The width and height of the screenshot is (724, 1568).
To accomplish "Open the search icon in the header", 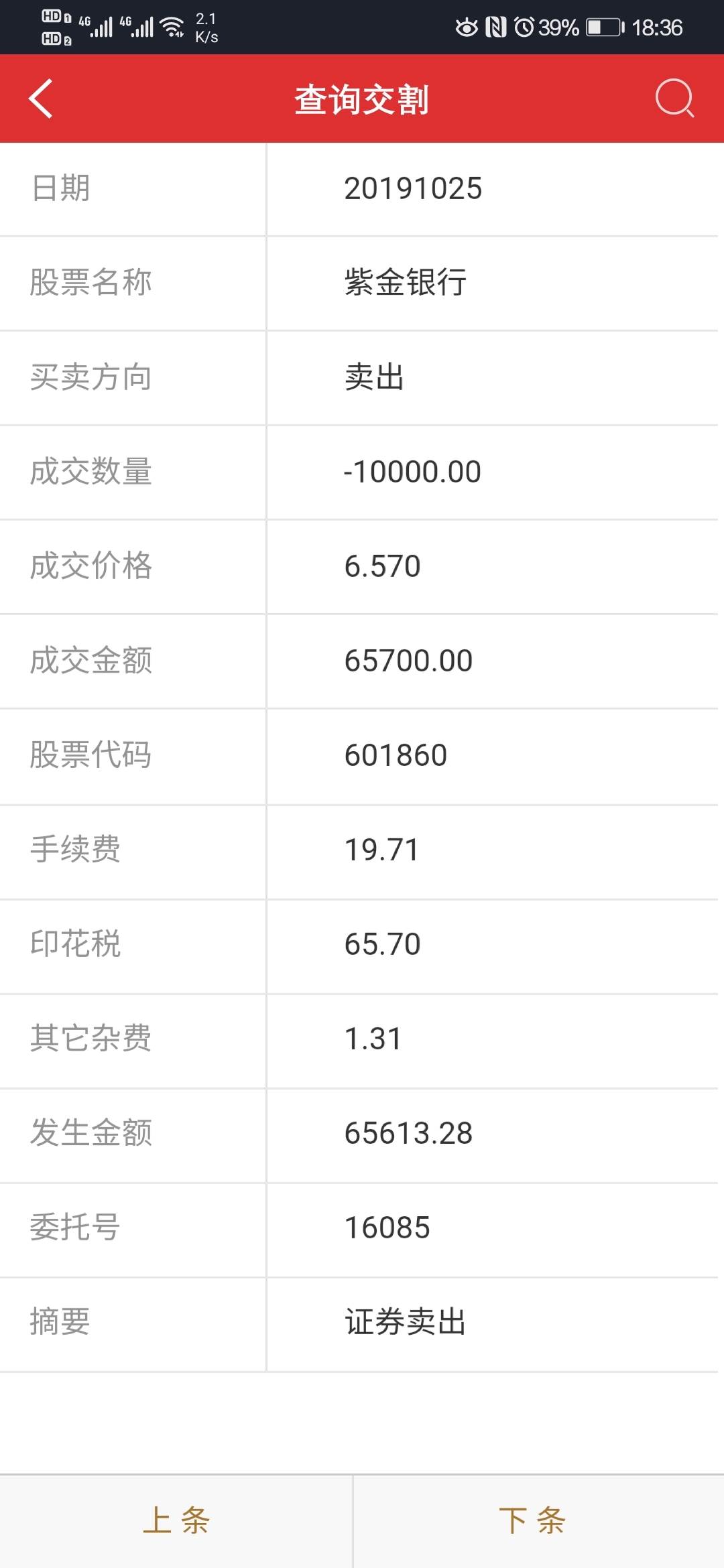I will click(x=674, y=99).
